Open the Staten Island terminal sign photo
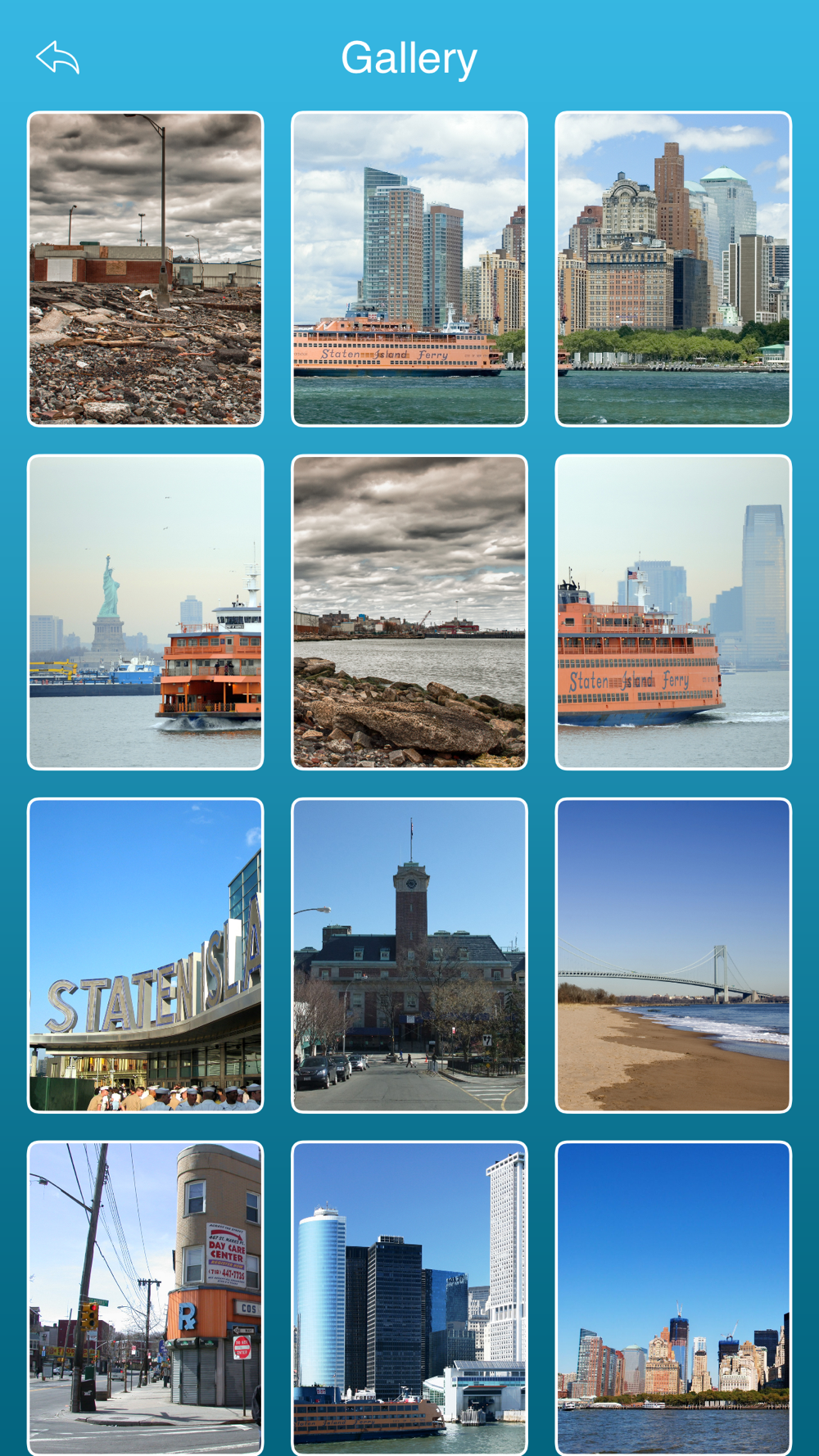 (146, 955)
